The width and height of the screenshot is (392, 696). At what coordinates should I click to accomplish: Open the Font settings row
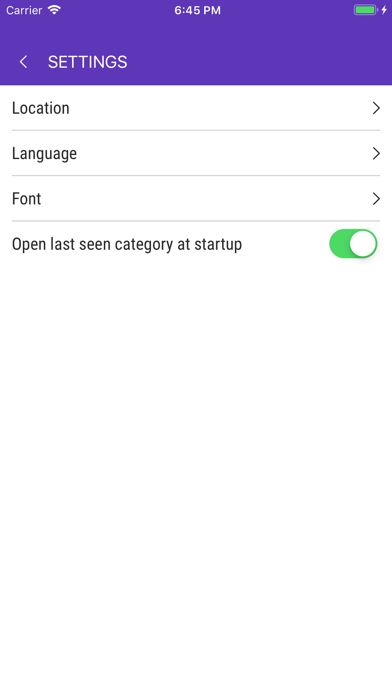(x=196, y=198)
